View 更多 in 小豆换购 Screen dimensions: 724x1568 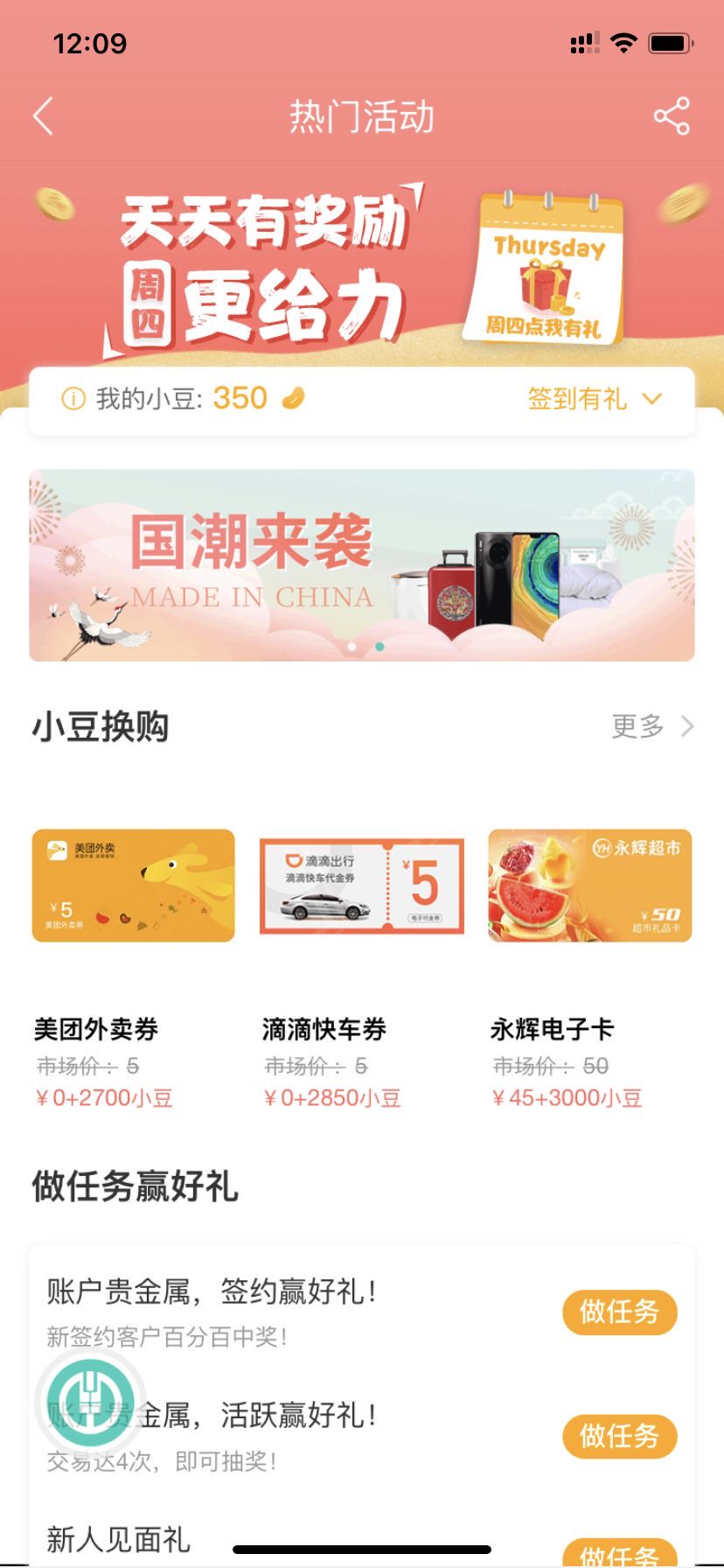[652, 726]
